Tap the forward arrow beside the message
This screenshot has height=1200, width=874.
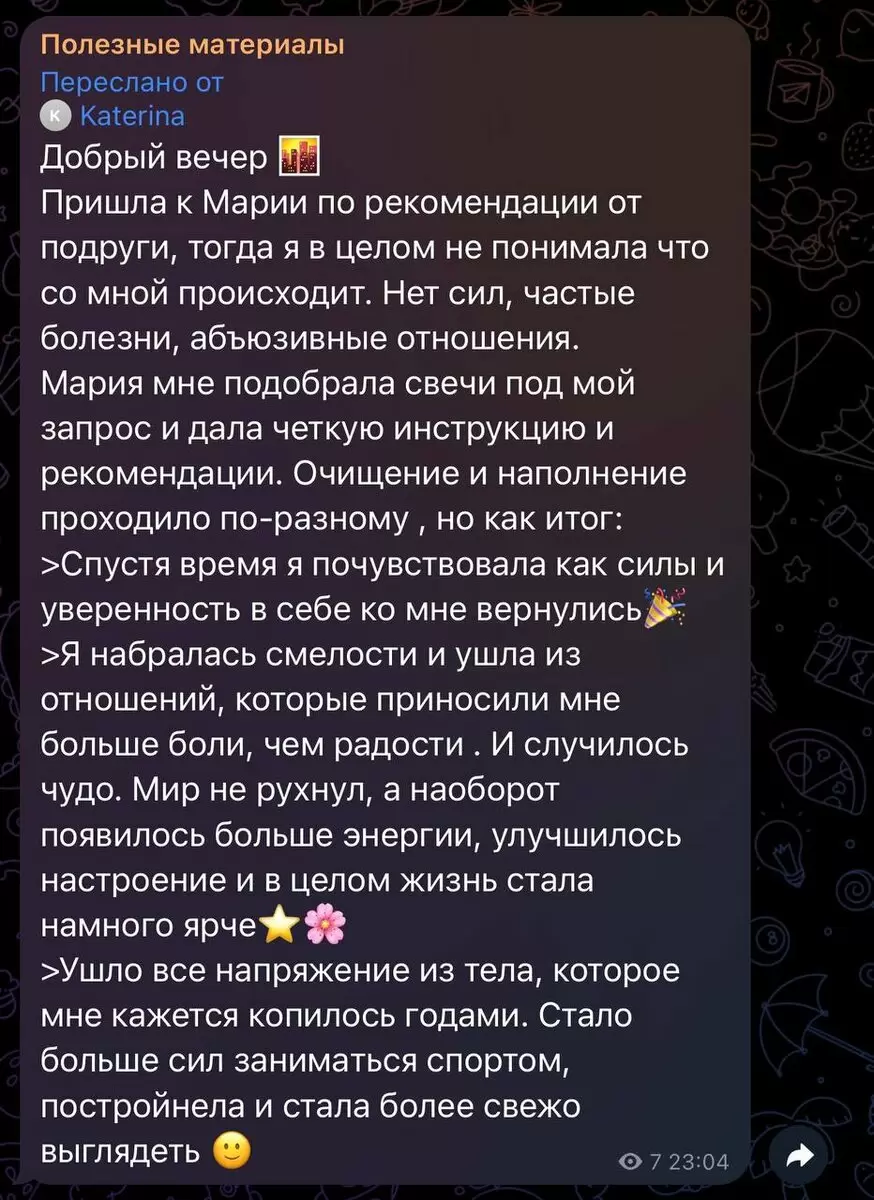pos(800,1157)
